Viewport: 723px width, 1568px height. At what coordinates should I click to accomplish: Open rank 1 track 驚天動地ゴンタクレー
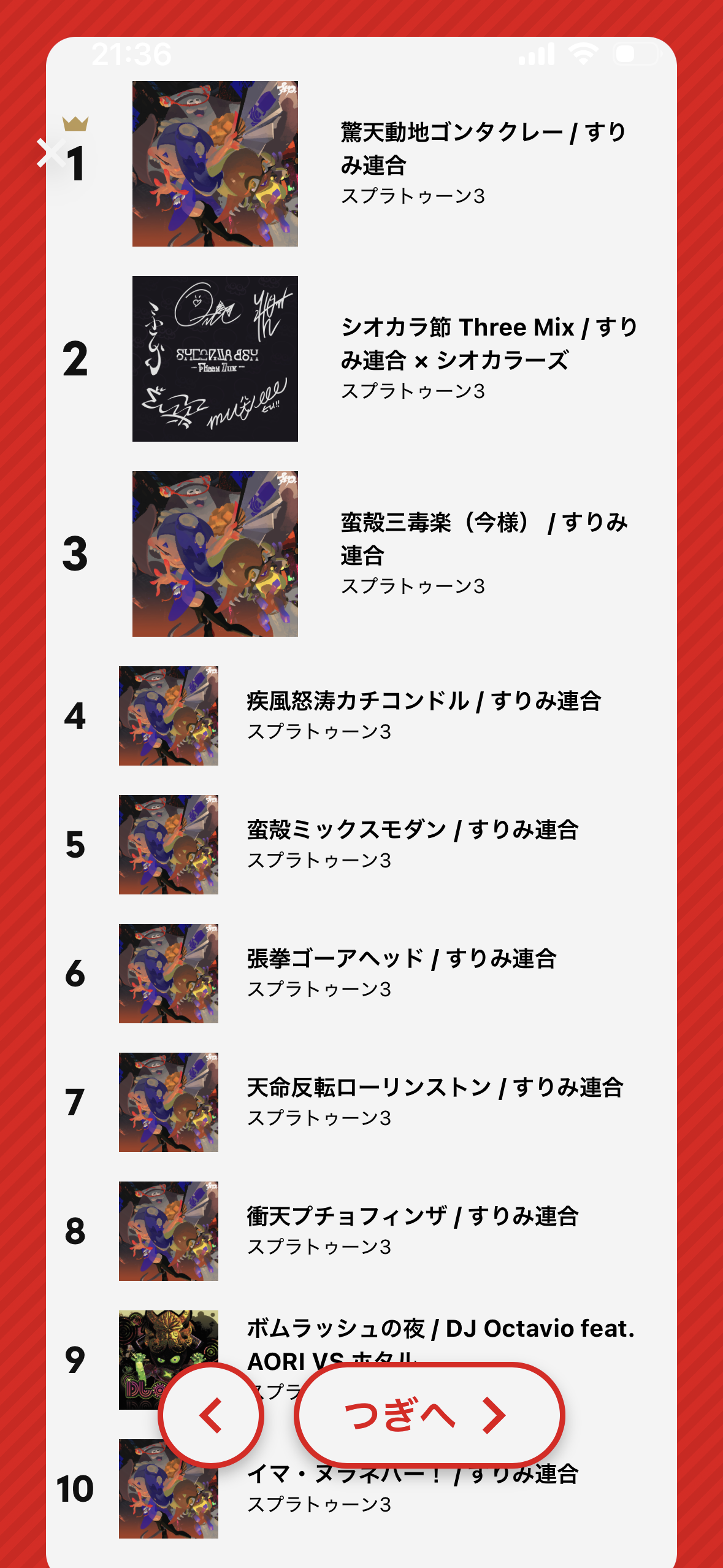(x=361, y=164)
